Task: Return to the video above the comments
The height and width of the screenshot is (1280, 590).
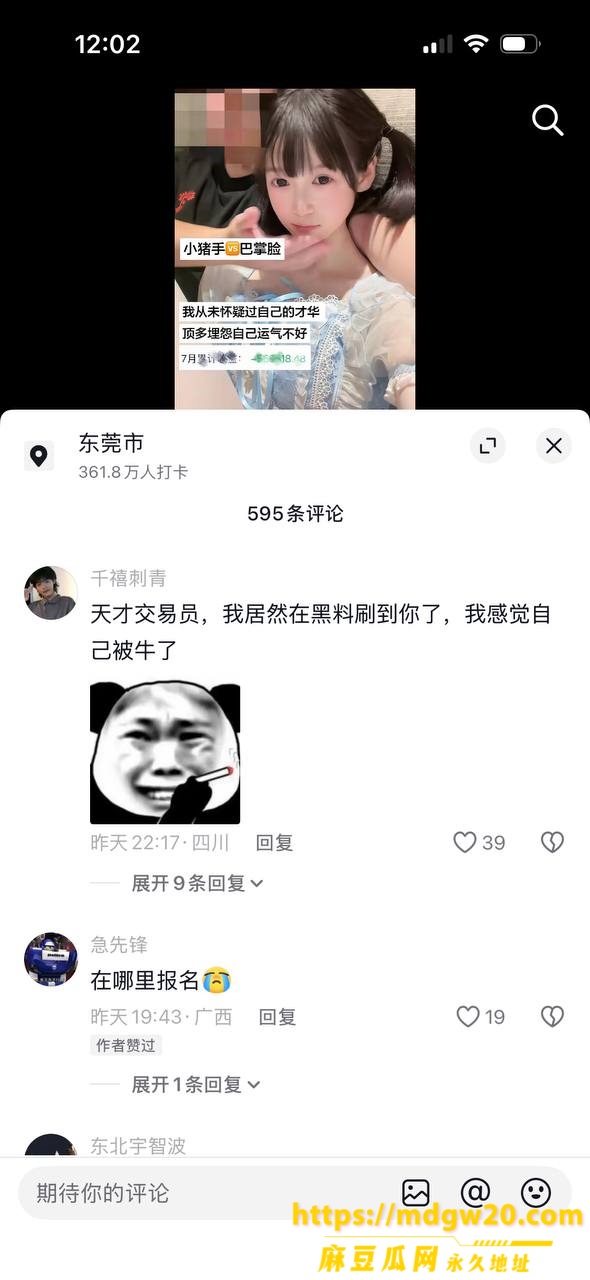Action: [x=295, y=249]
